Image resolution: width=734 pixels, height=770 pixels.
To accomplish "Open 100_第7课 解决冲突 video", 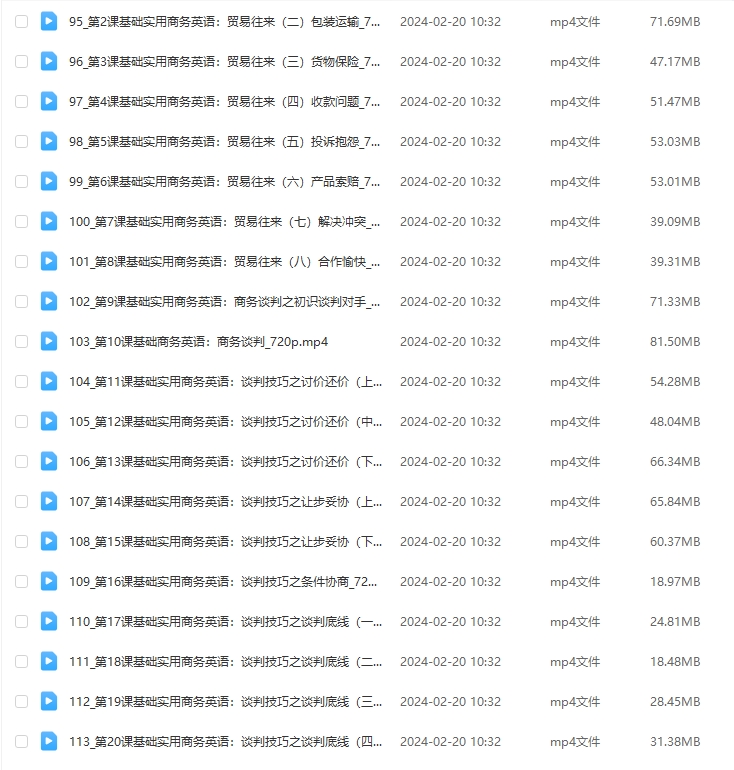I will tap(224, 221).
